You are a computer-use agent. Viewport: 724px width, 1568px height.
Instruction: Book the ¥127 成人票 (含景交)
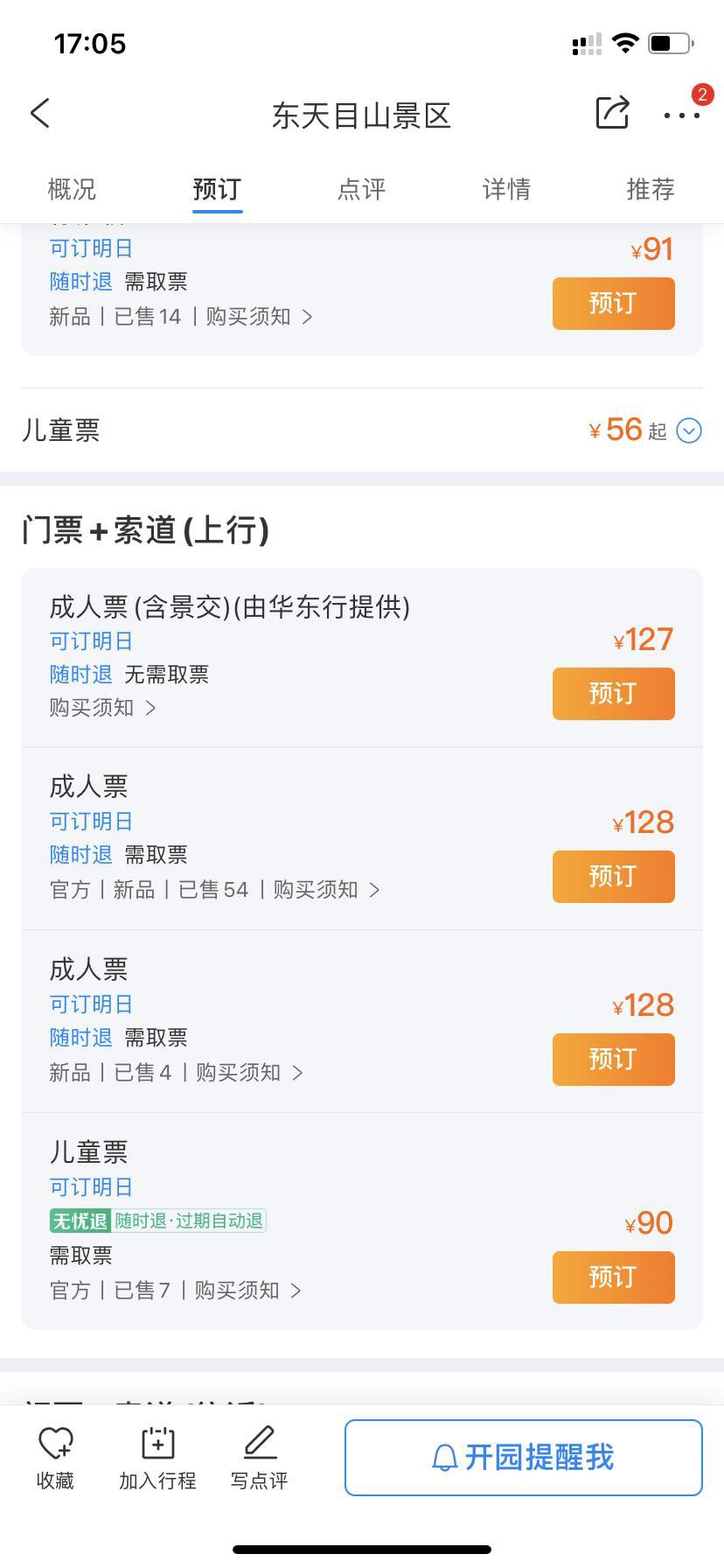[x=613, y=694]
